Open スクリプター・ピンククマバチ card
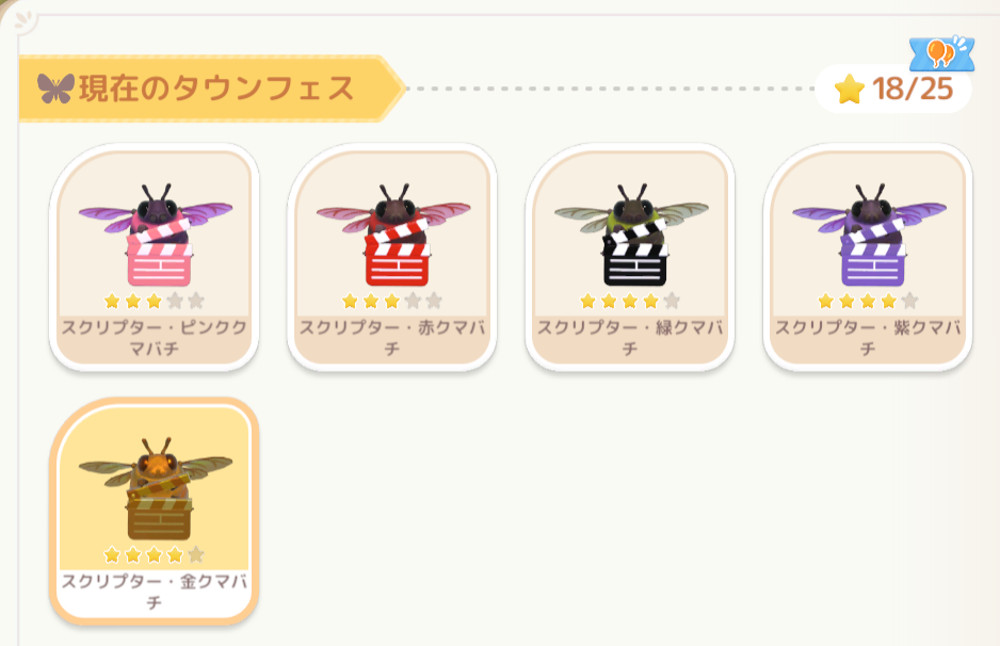 (x=154, y=258)
